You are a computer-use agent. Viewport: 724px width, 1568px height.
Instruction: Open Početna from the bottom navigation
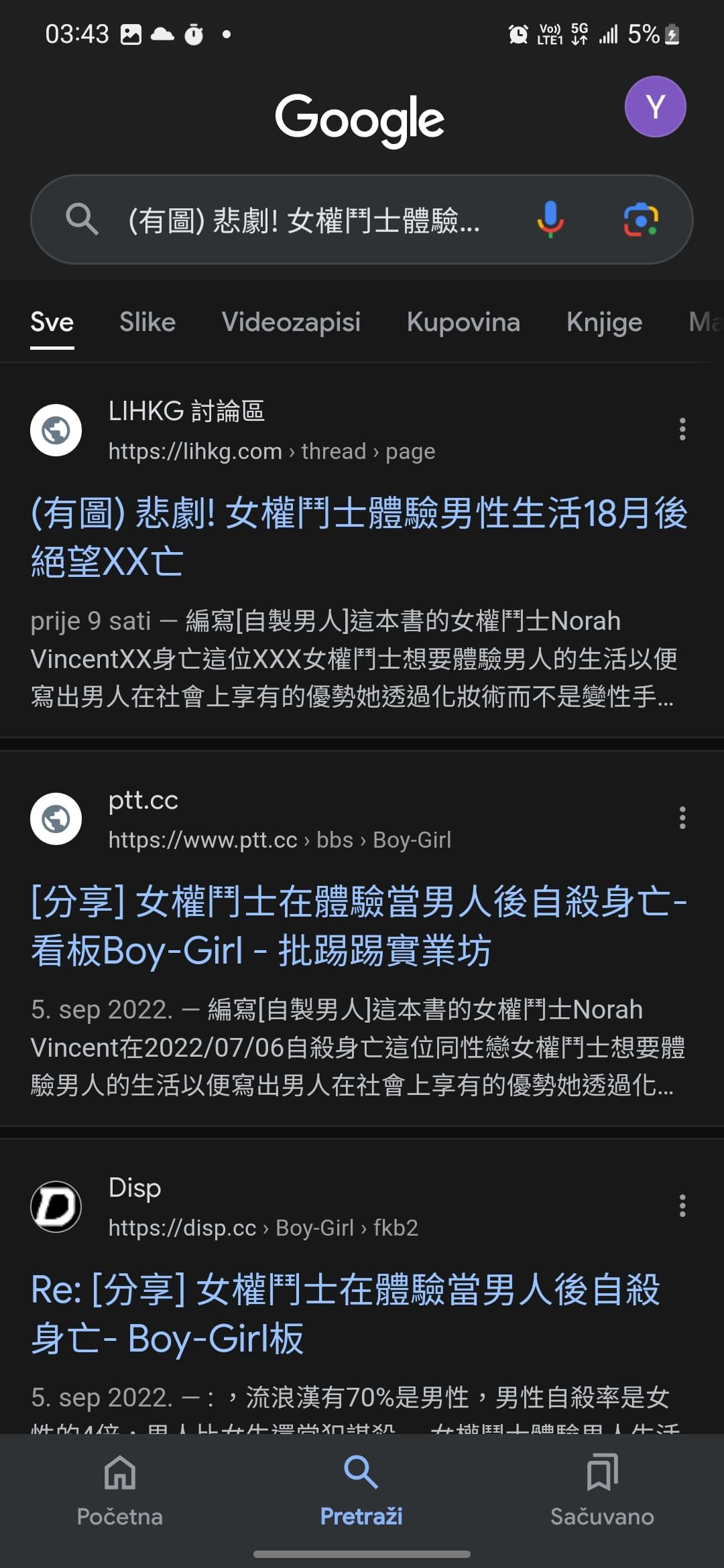pyautogui.click(x=119, y=1494)
